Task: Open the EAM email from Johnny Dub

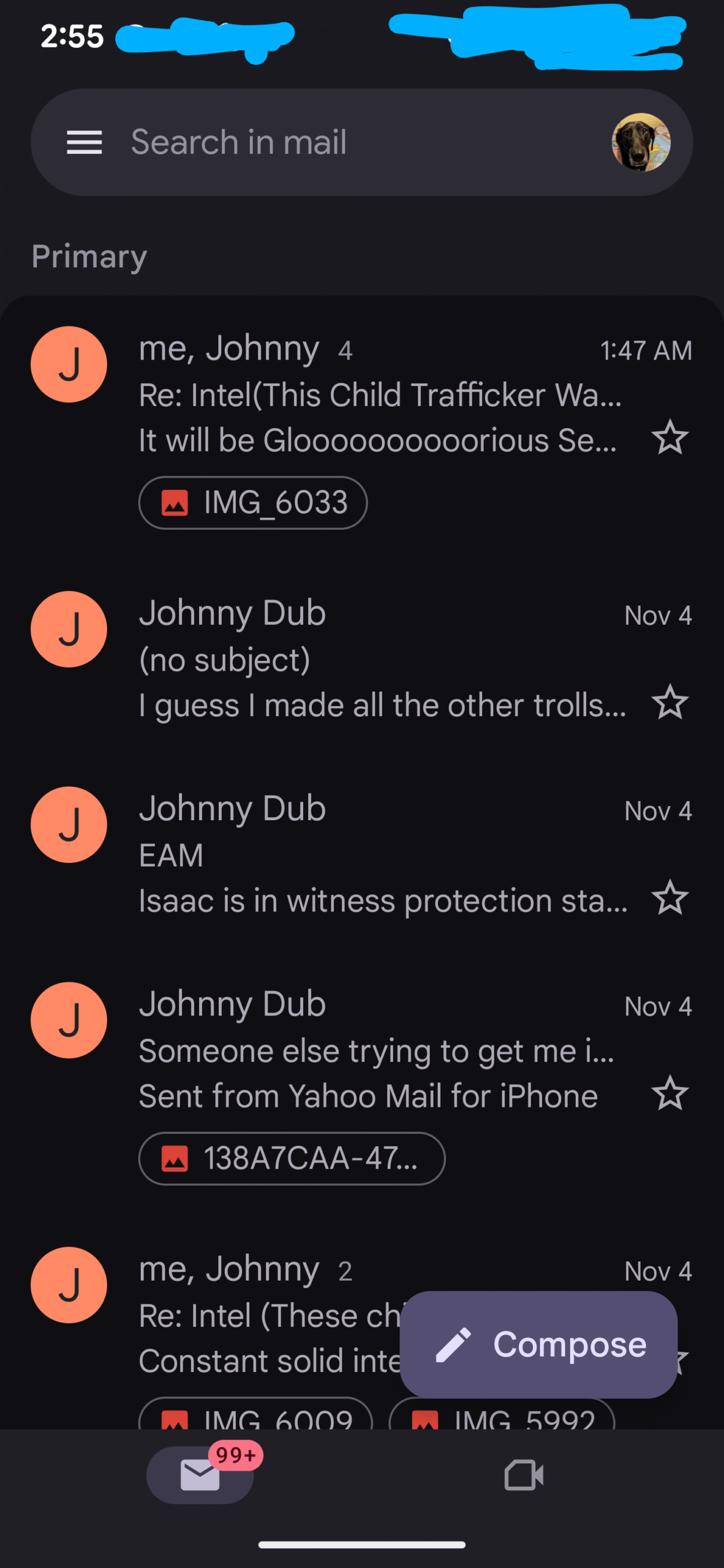Action: 380,855
